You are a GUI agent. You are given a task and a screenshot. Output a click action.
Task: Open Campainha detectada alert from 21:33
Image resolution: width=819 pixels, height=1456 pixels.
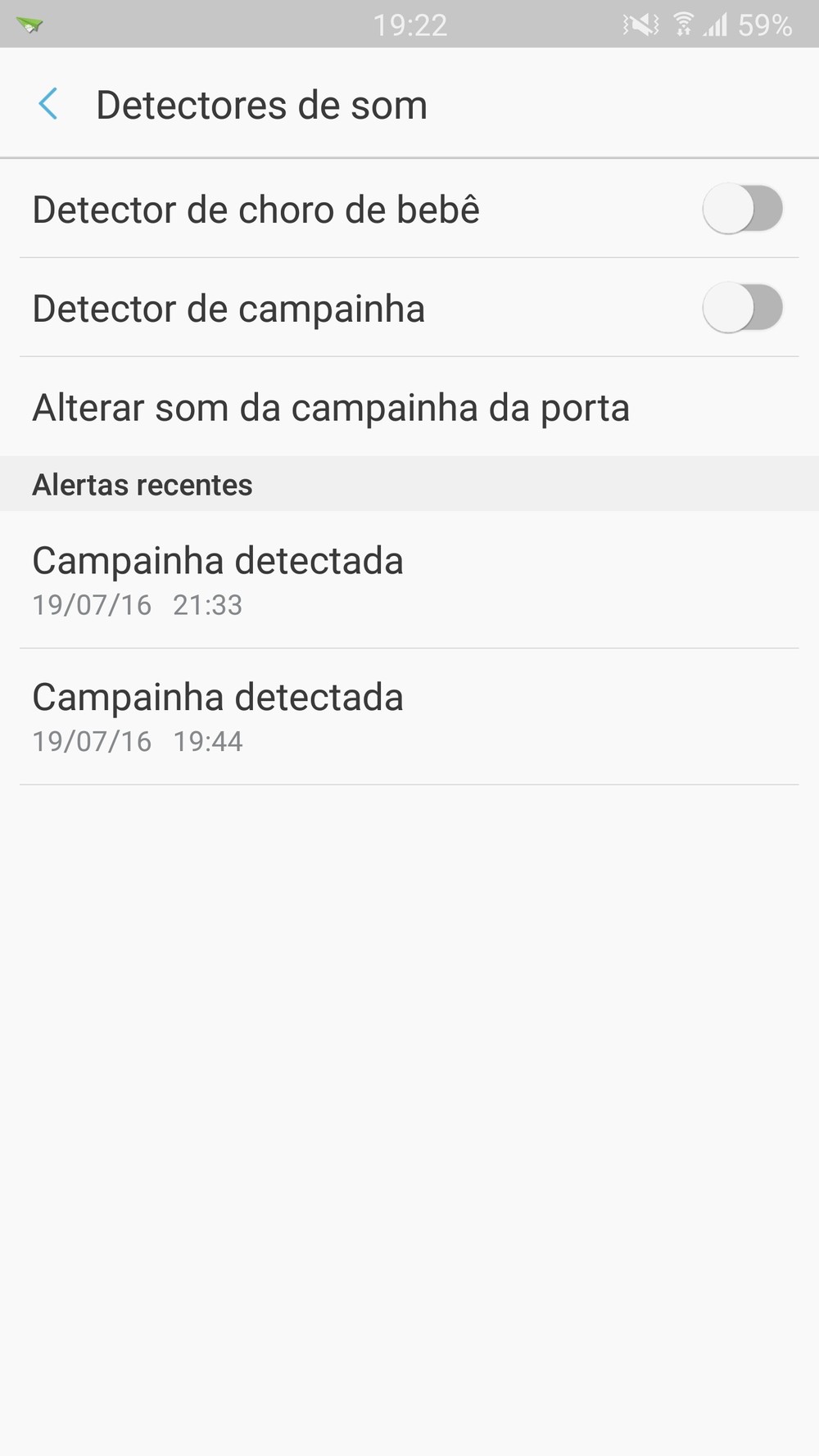point(218,580)
